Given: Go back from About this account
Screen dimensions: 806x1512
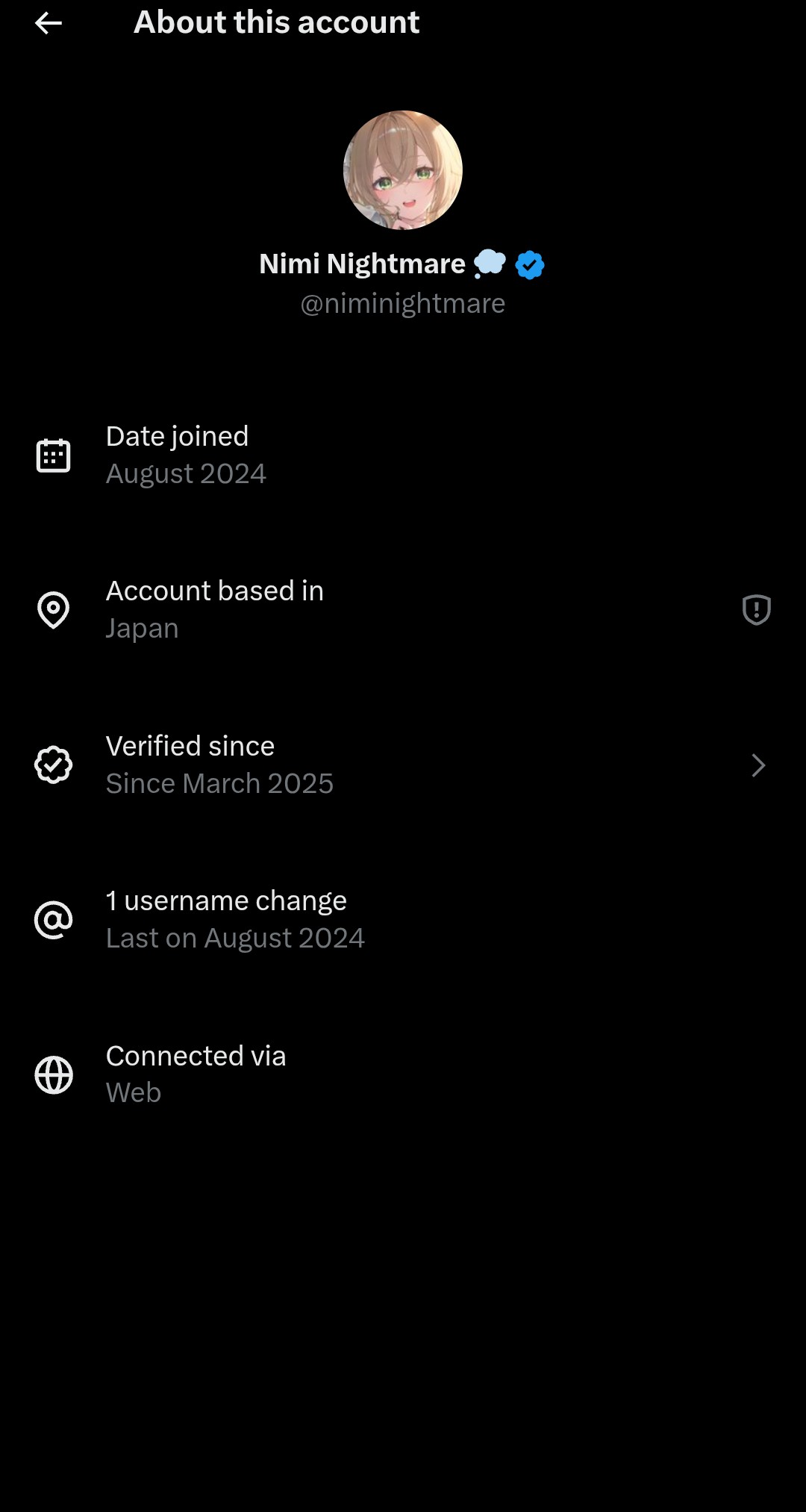Looking at the screenshot, I should (49, 23).
